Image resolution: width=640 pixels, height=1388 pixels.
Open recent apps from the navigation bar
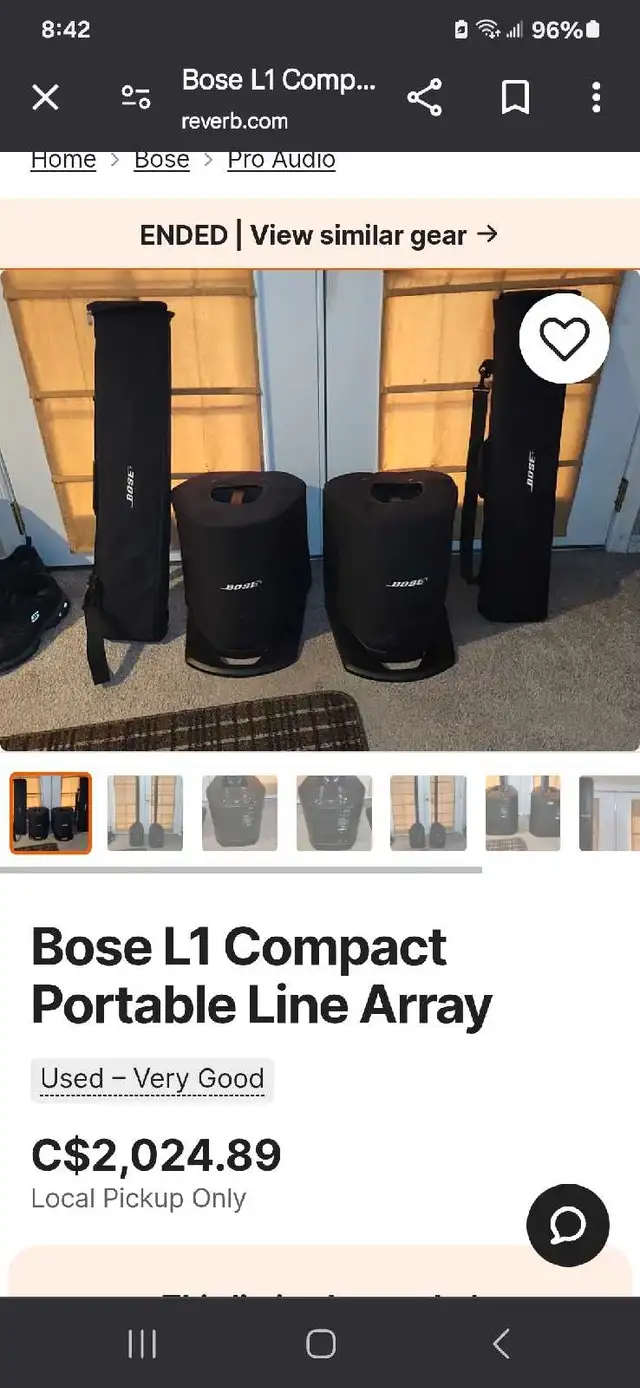coord(142,1343)
